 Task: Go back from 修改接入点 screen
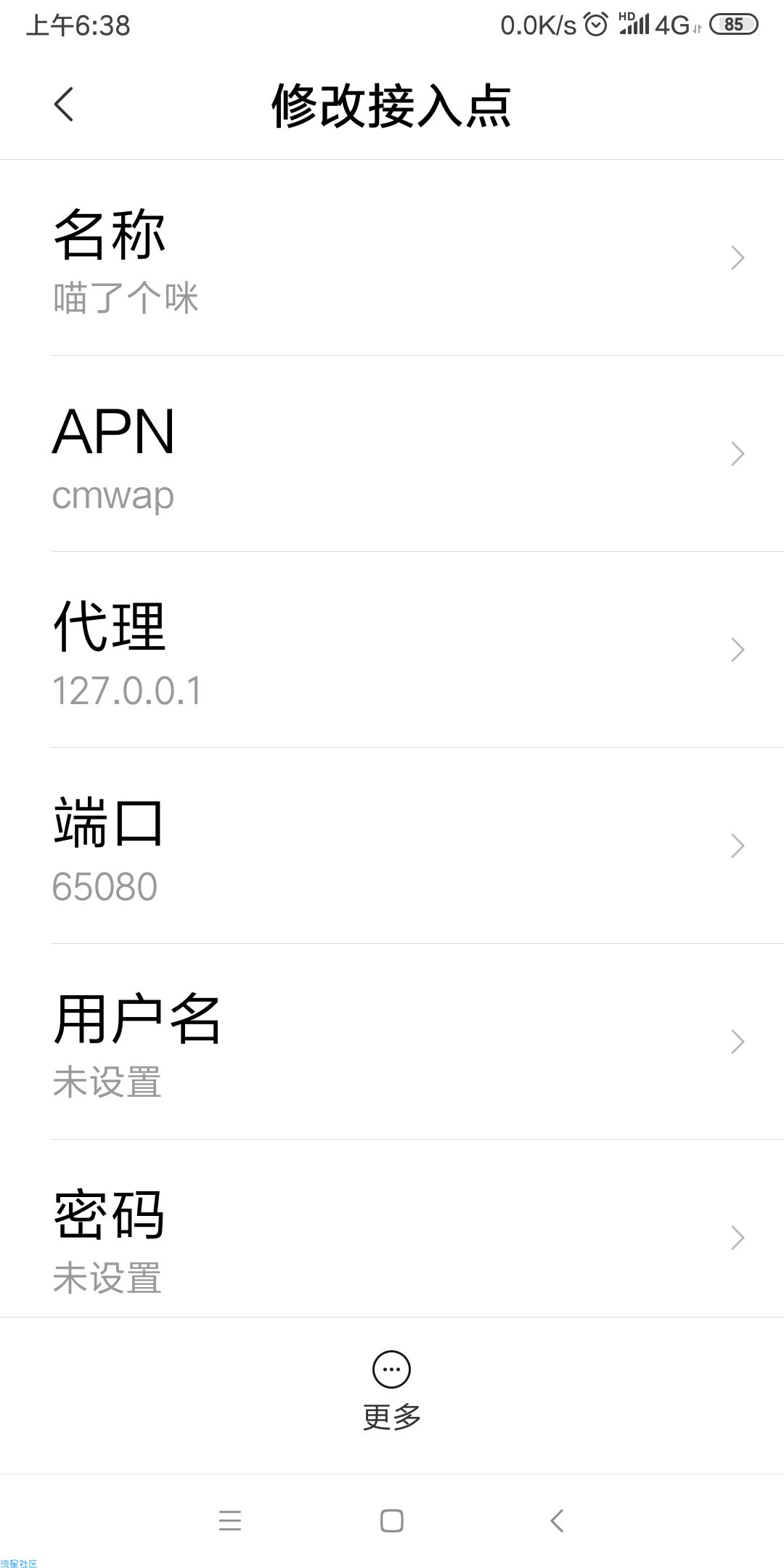pyautogui.click(x=64, y=105)
